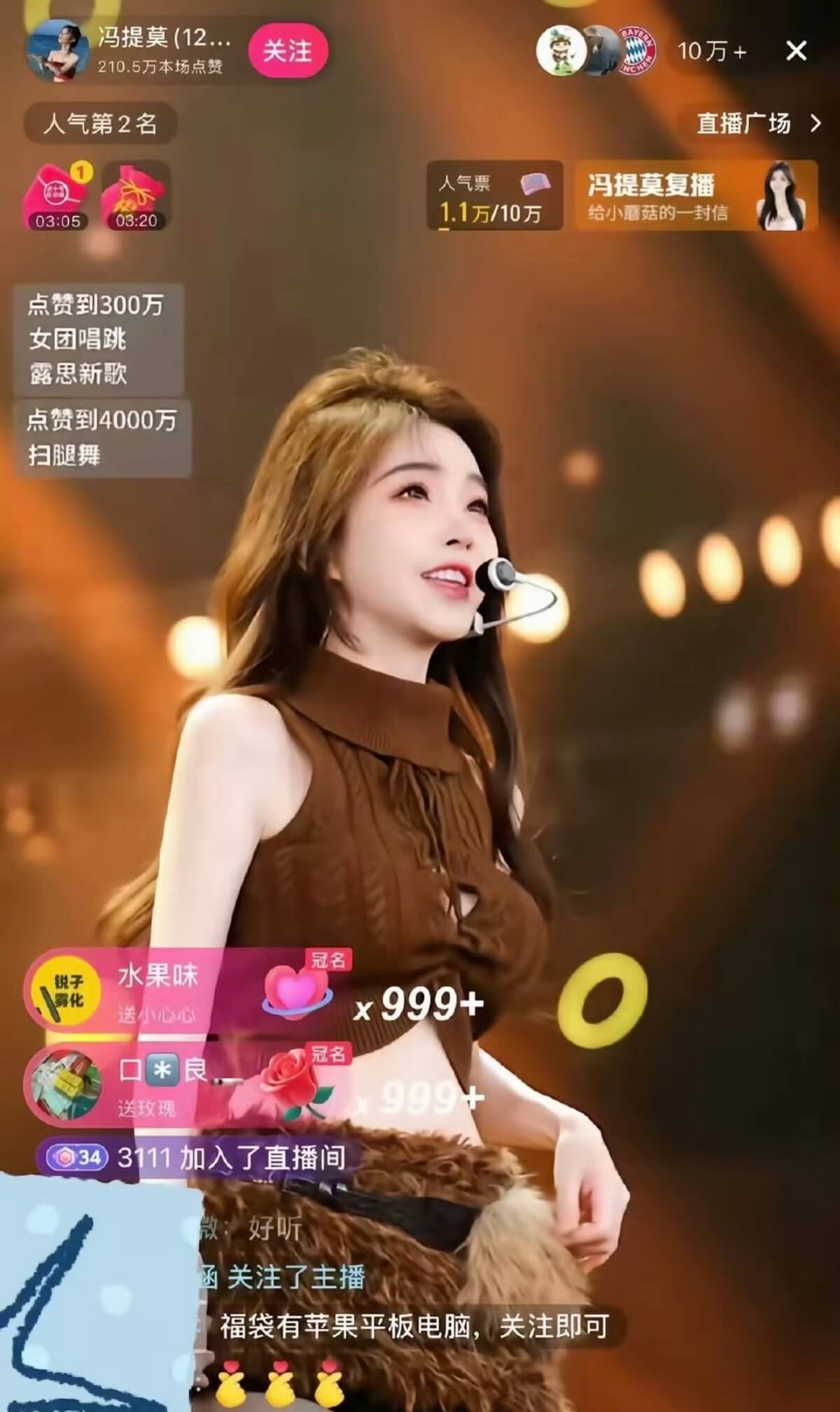Open streamer 冯提莫's profile avatar
Image resolution: width=840 pixels, height=1412 pixels.
click(x=57, y=51)
